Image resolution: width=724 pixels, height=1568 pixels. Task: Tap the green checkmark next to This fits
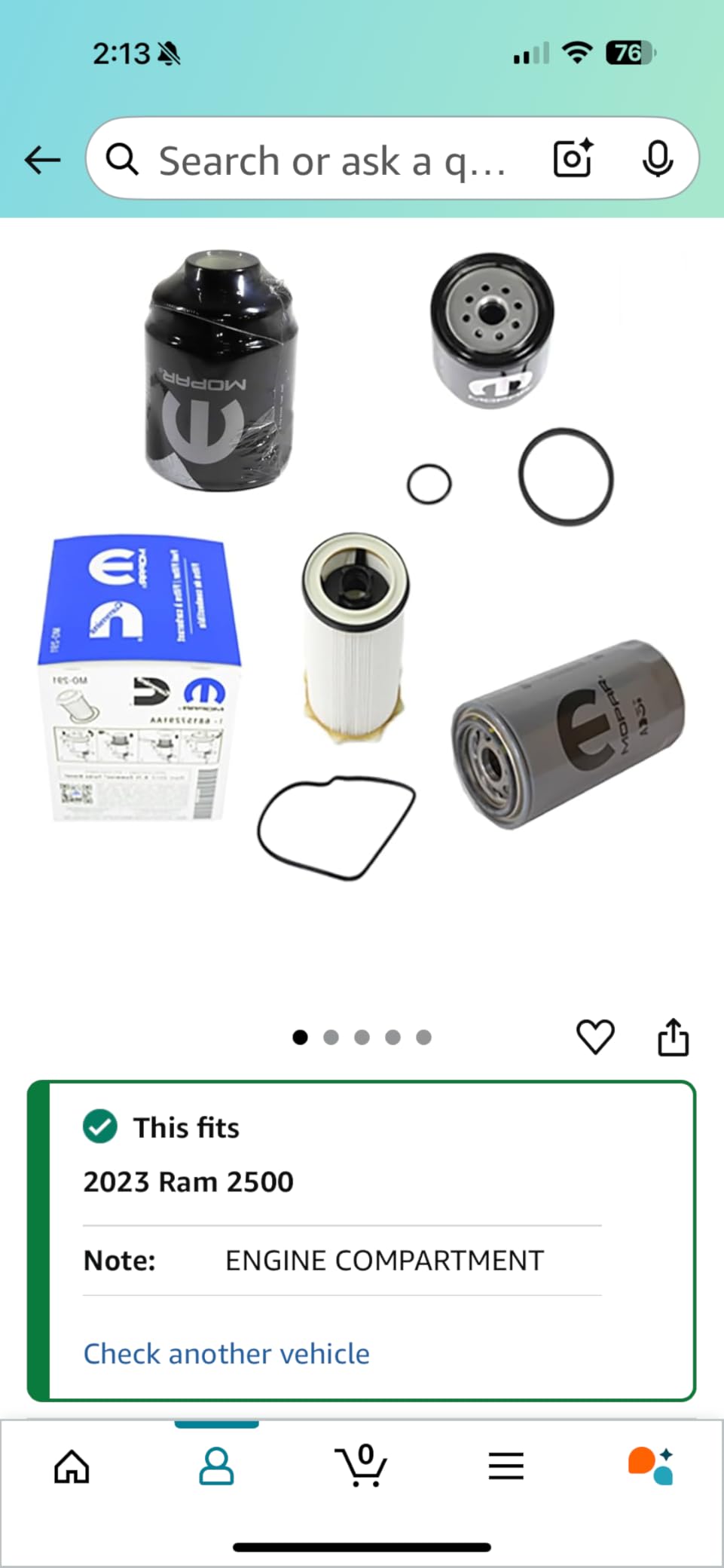99,1126
